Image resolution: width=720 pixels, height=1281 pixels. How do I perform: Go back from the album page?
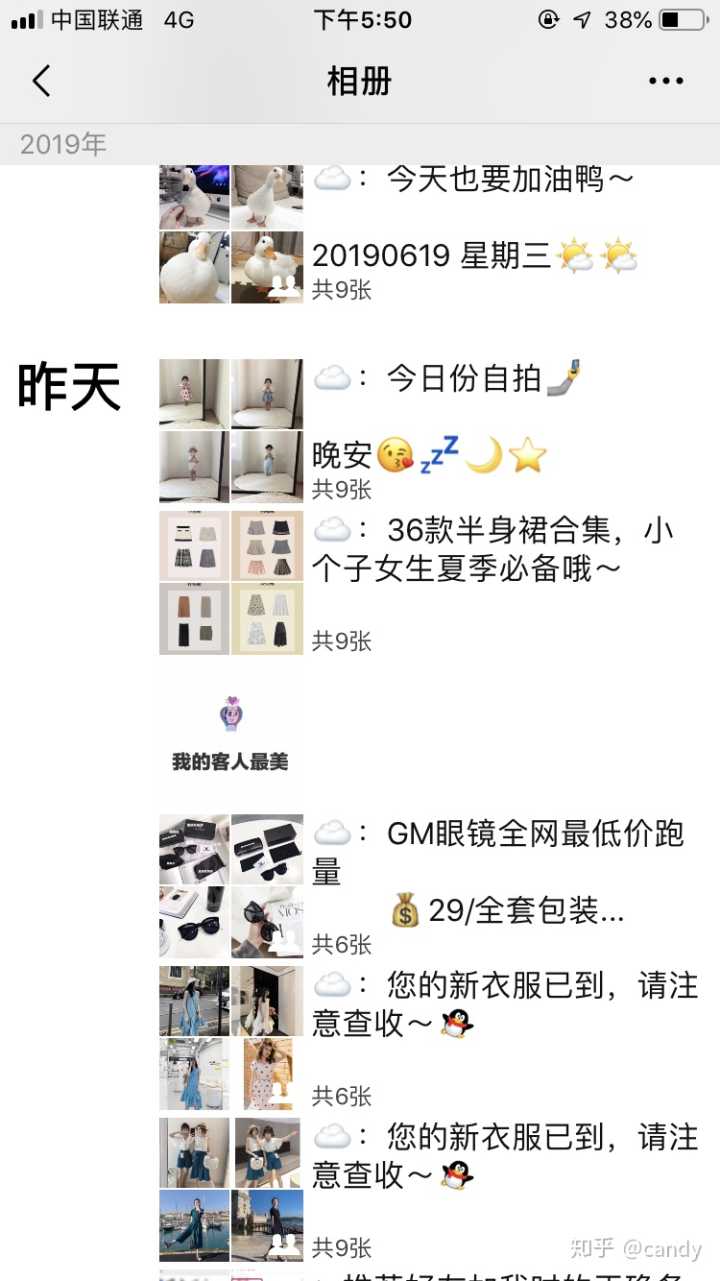[x=42, y=81]
